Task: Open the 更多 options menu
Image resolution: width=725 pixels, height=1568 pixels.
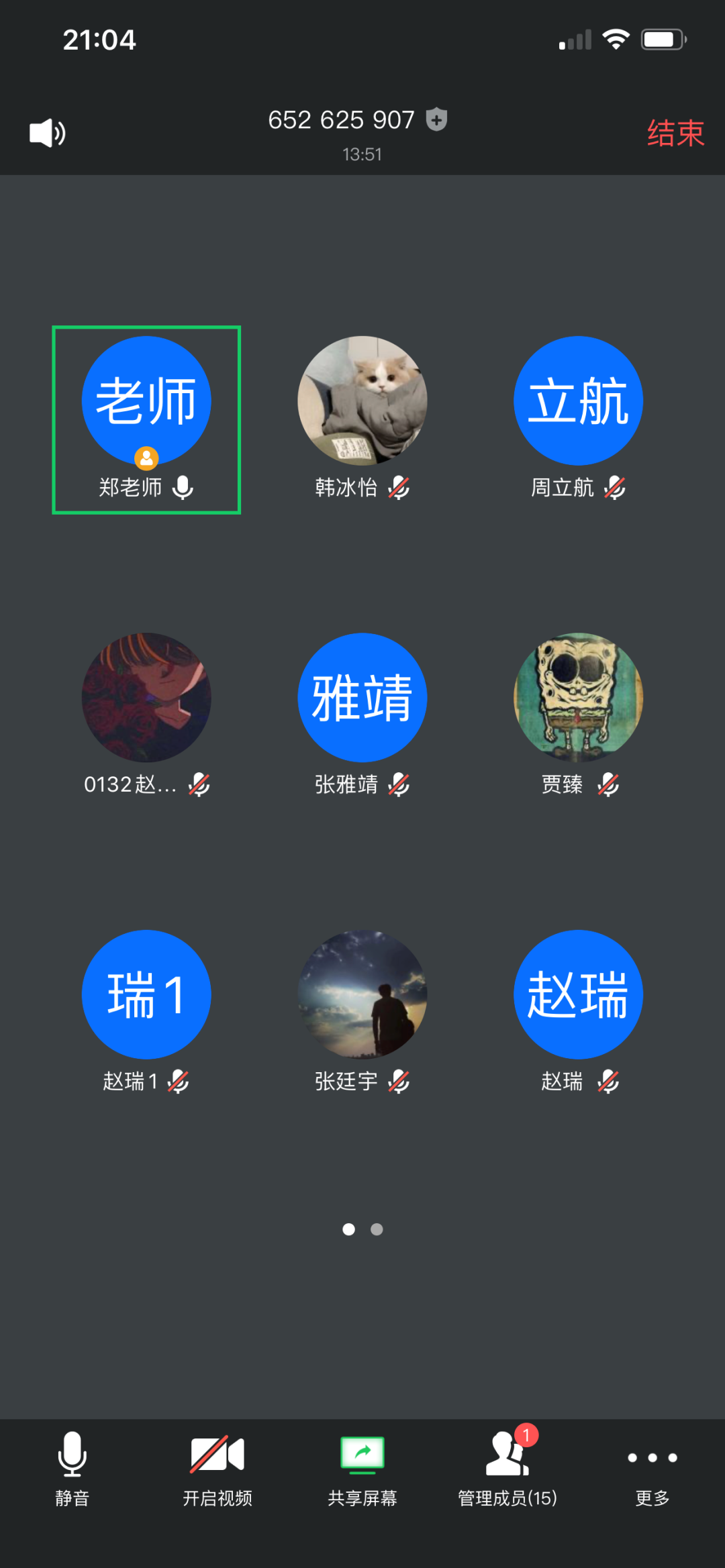Action: click(x=652, y=1468)
